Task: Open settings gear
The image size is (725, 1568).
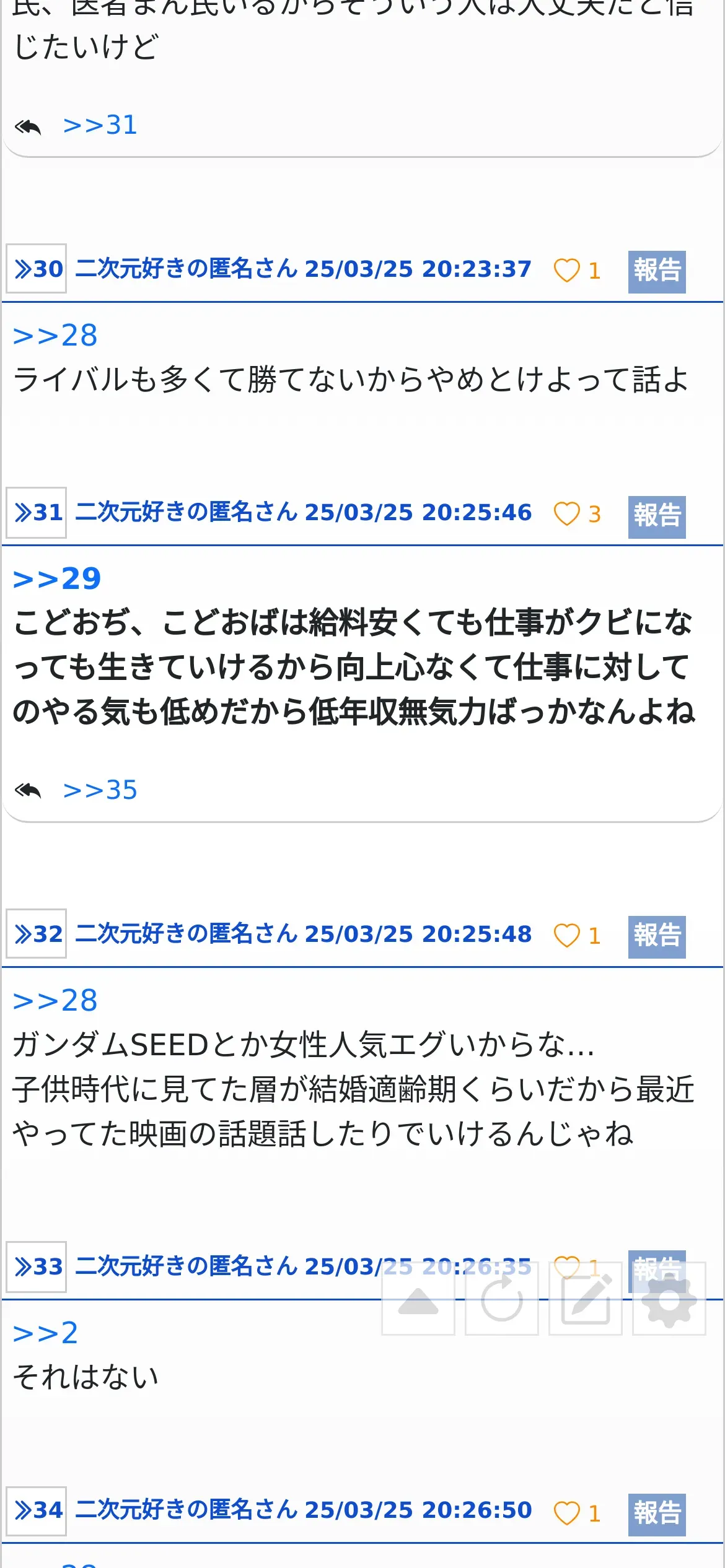Action: pyautogui.click(x=669, y=1298)
